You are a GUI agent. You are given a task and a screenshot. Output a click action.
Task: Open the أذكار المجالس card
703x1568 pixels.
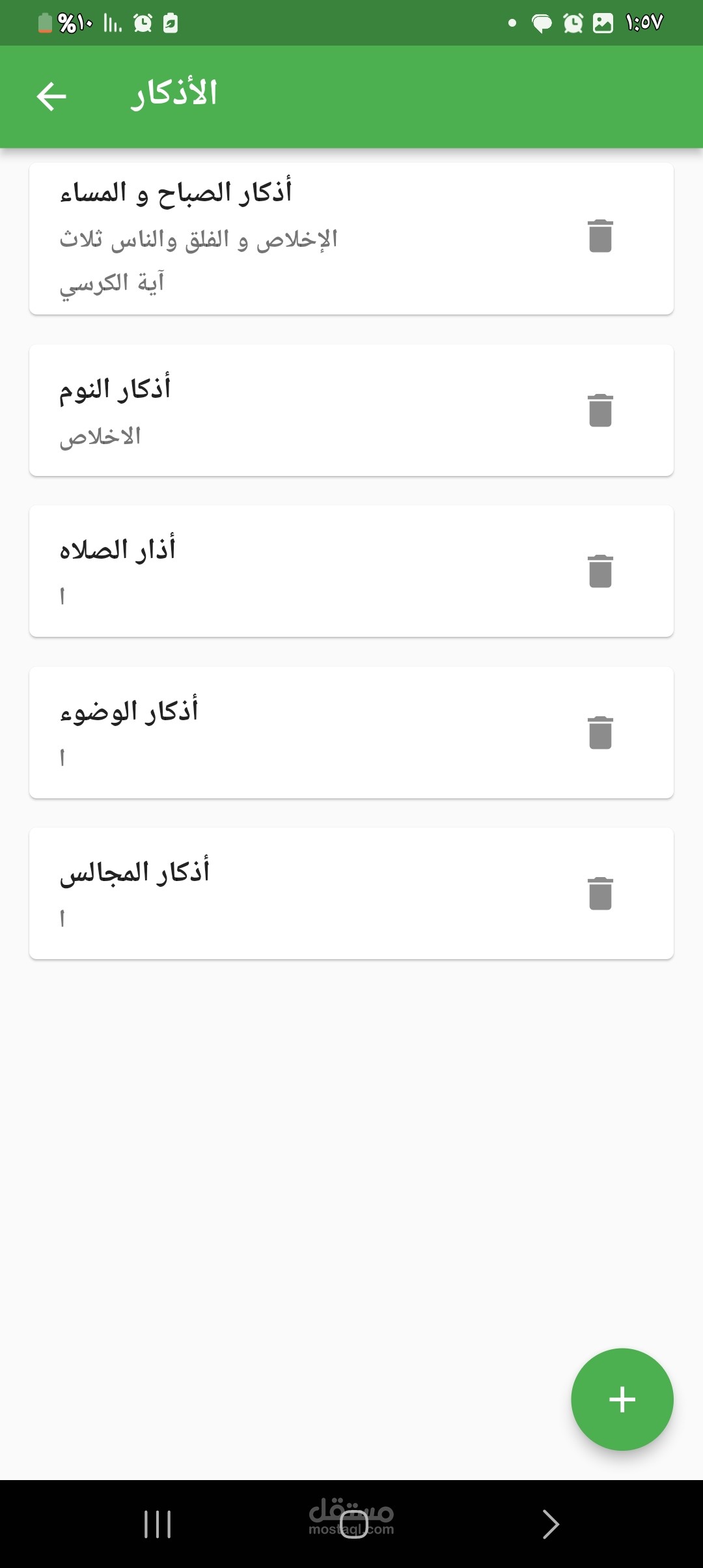[293, 893]
